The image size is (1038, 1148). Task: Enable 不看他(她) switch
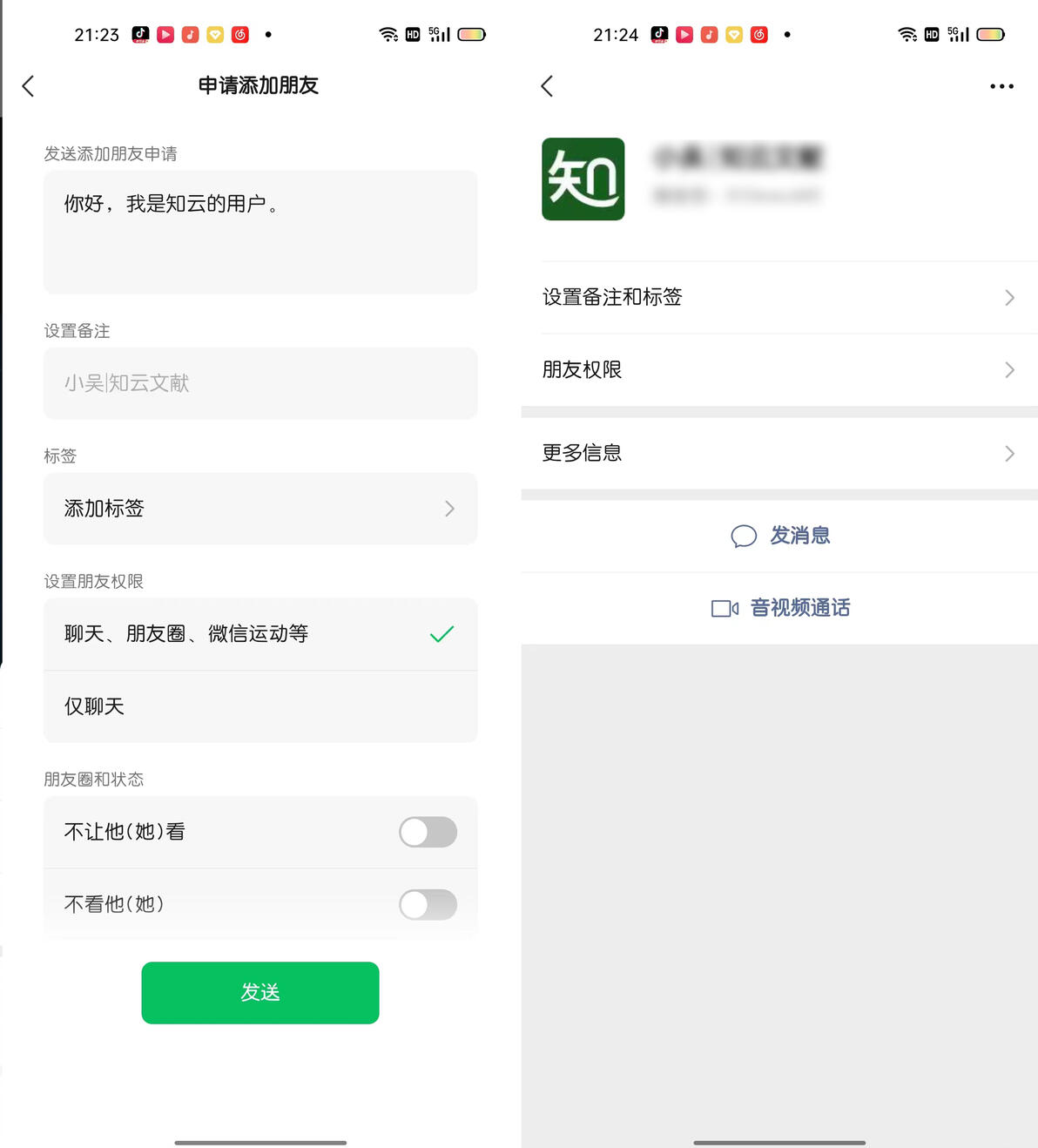[x=428, y=904]
